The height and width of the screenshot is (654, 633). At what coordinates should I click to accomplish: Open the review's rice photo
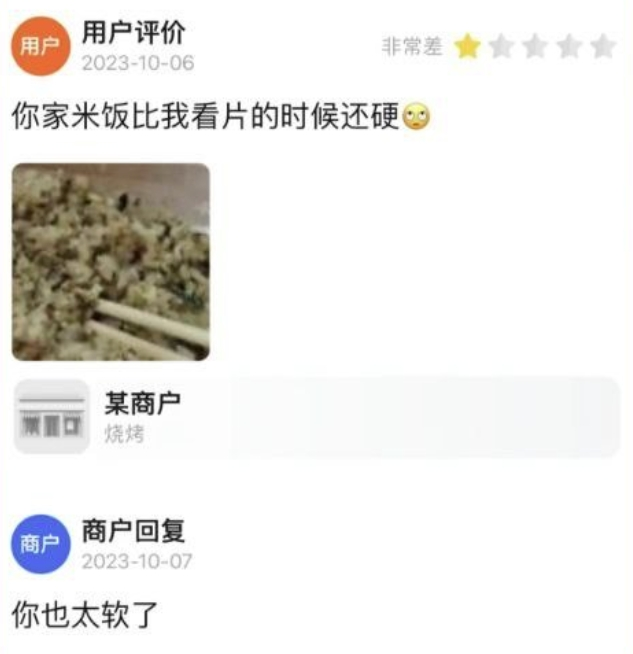[x=111, y=262]
